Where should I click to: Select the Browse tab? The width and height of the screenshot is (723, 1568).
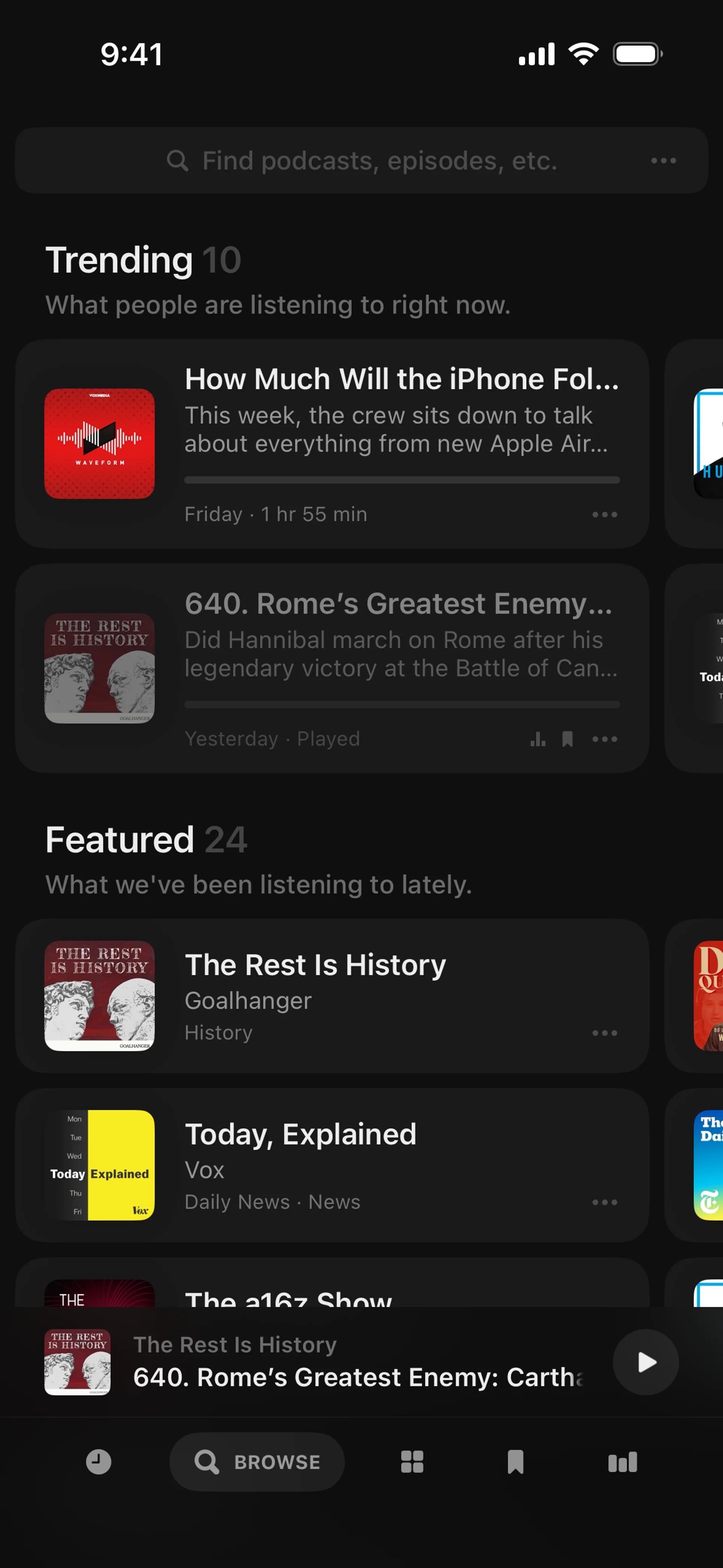(x=257, y=1462)
